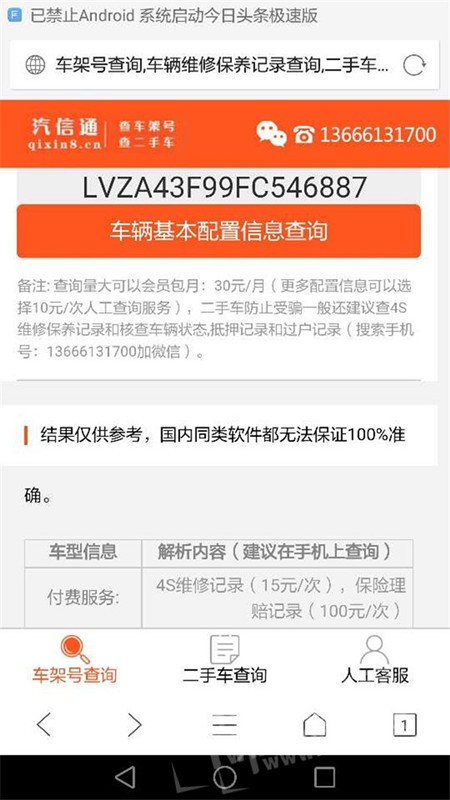
Task: Open the browser tabs switcher
Action: [405, 724]
